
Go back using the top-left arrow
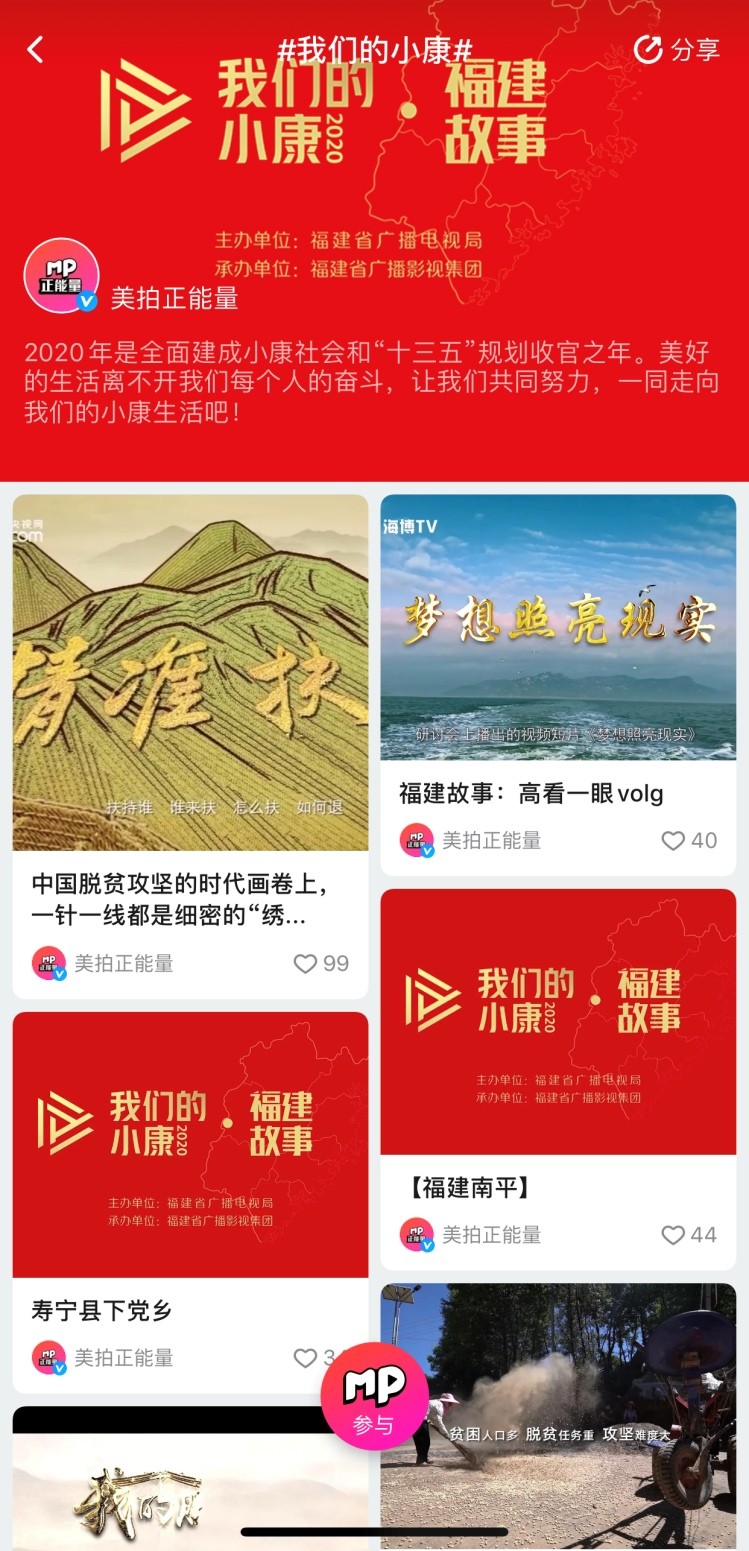point(36,49)
